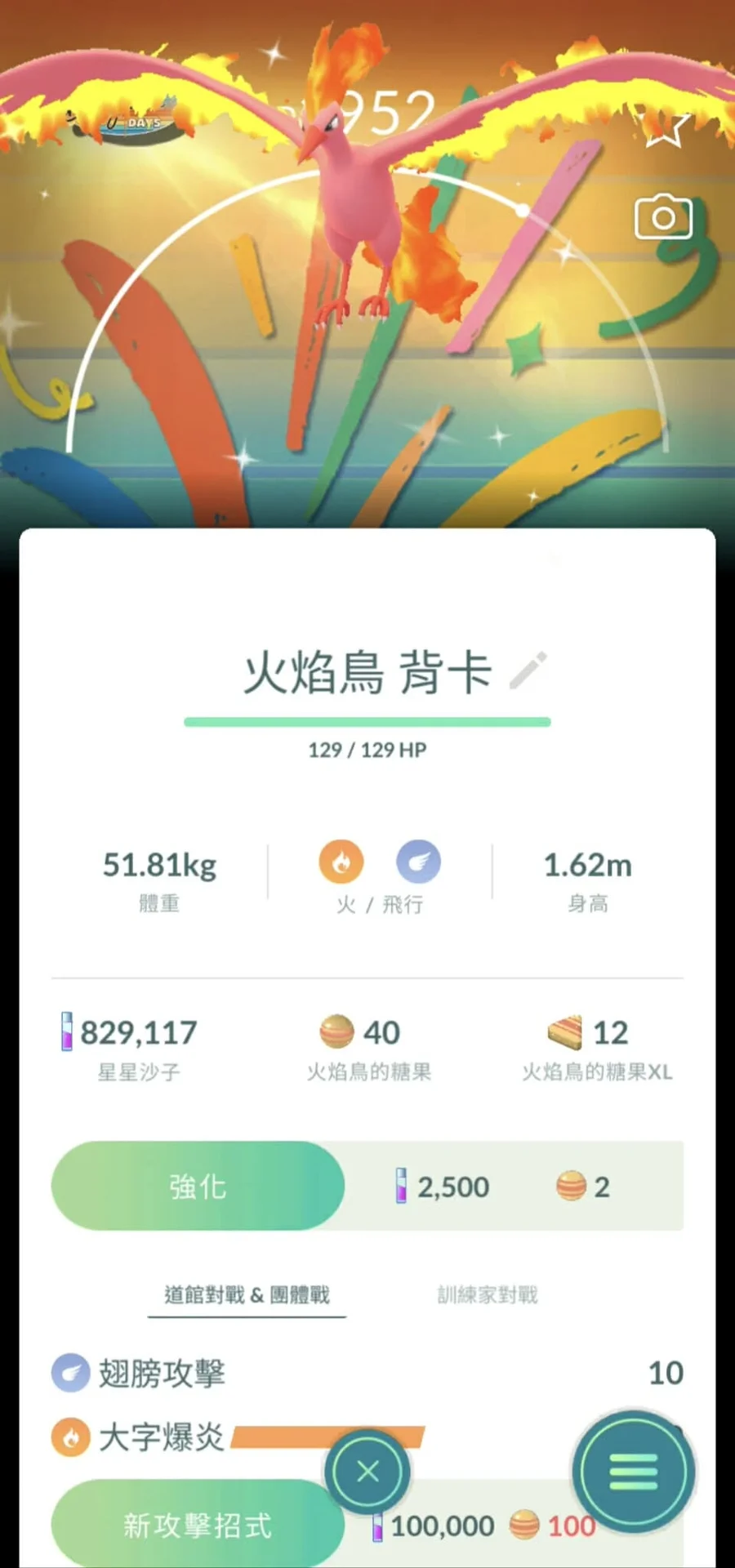Image resolution: width=735 pixels, height=1568 pixels.
Task: Close the Pokémon details screen
Action: click(367, 1472)
